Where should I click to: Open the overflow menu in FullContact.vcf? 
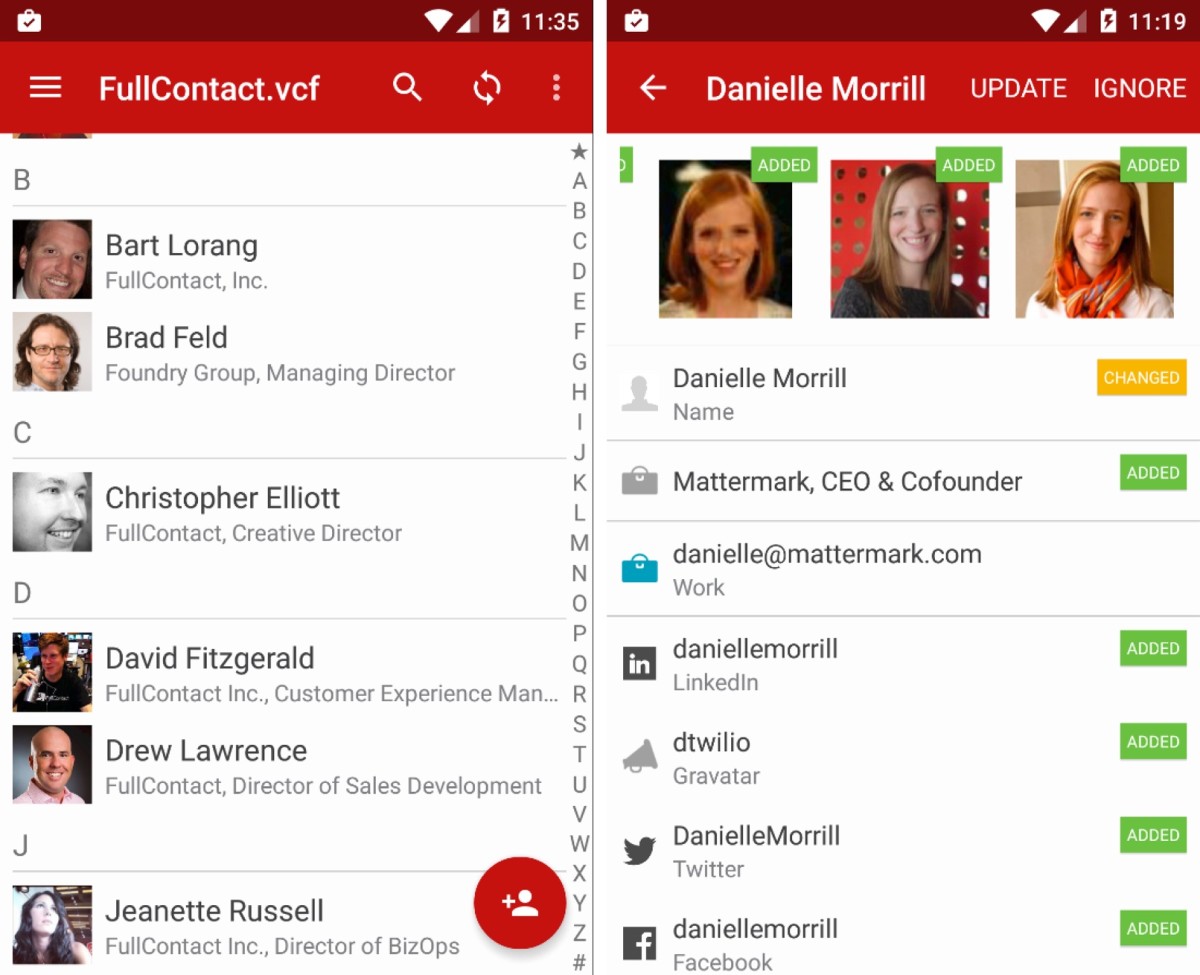point(556,88)
